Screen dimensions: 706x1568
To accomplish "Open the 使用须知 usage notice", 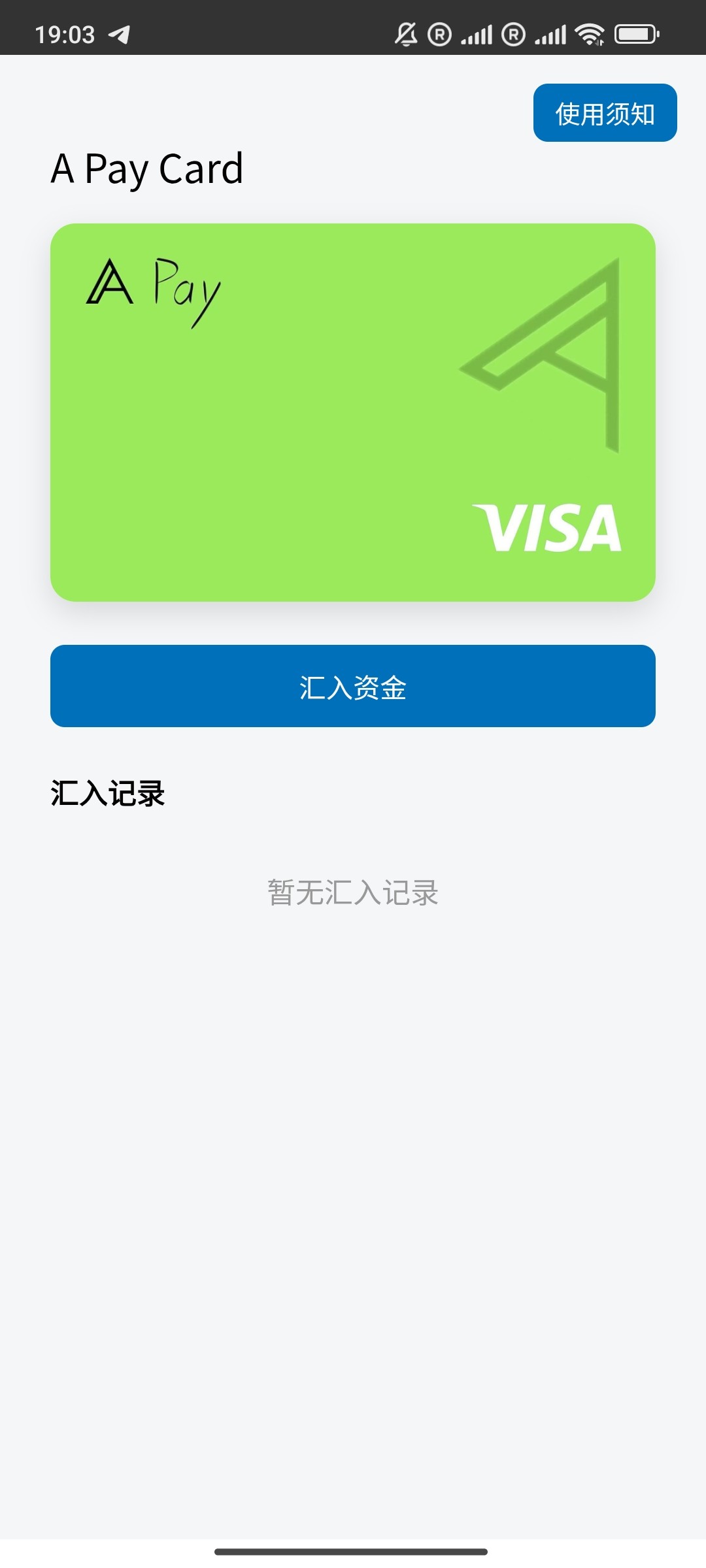I will (605, 113).
